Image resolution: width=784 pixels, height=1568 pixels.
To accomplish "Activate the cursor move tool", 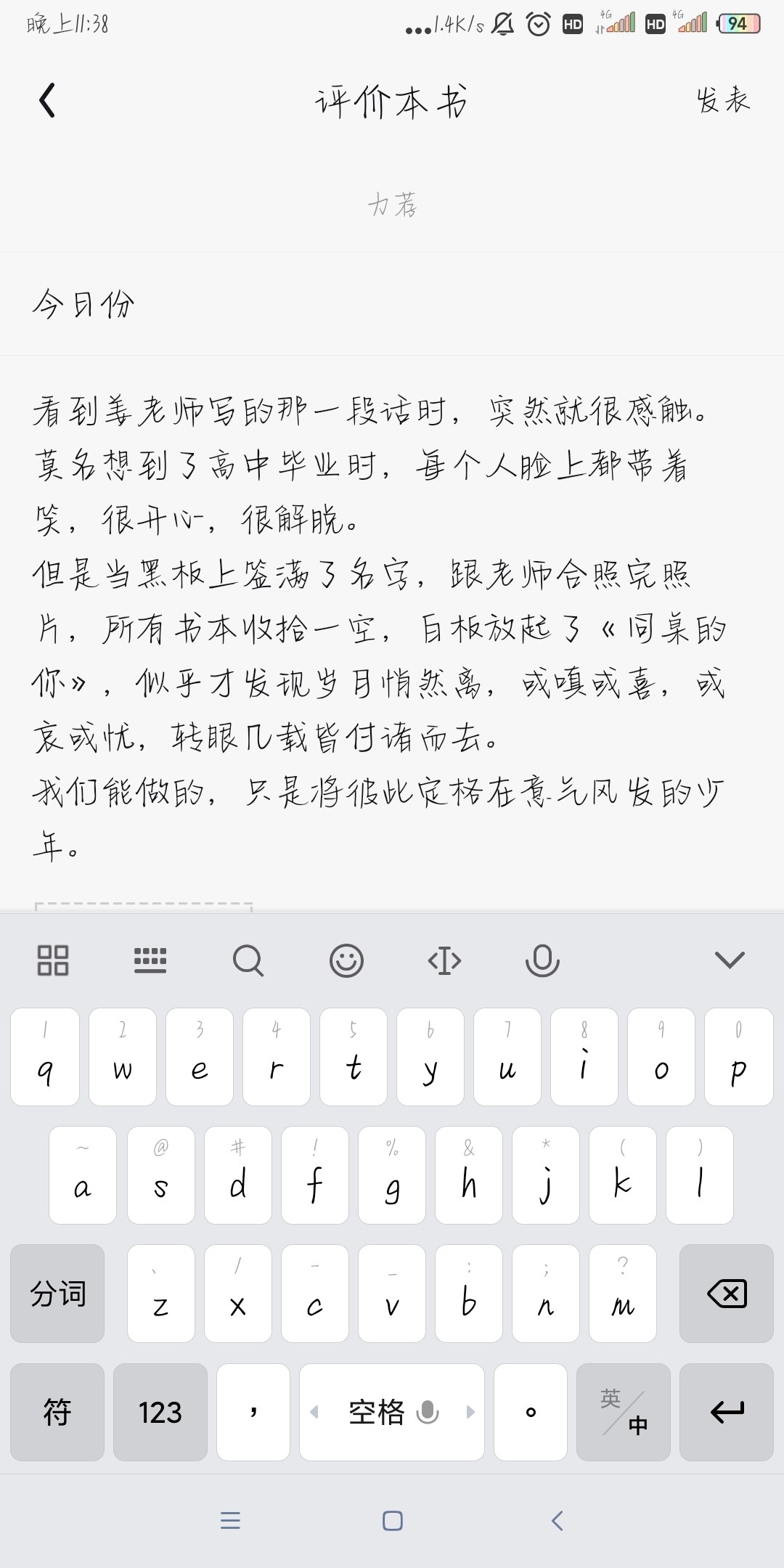I will [x=444, y=960].
